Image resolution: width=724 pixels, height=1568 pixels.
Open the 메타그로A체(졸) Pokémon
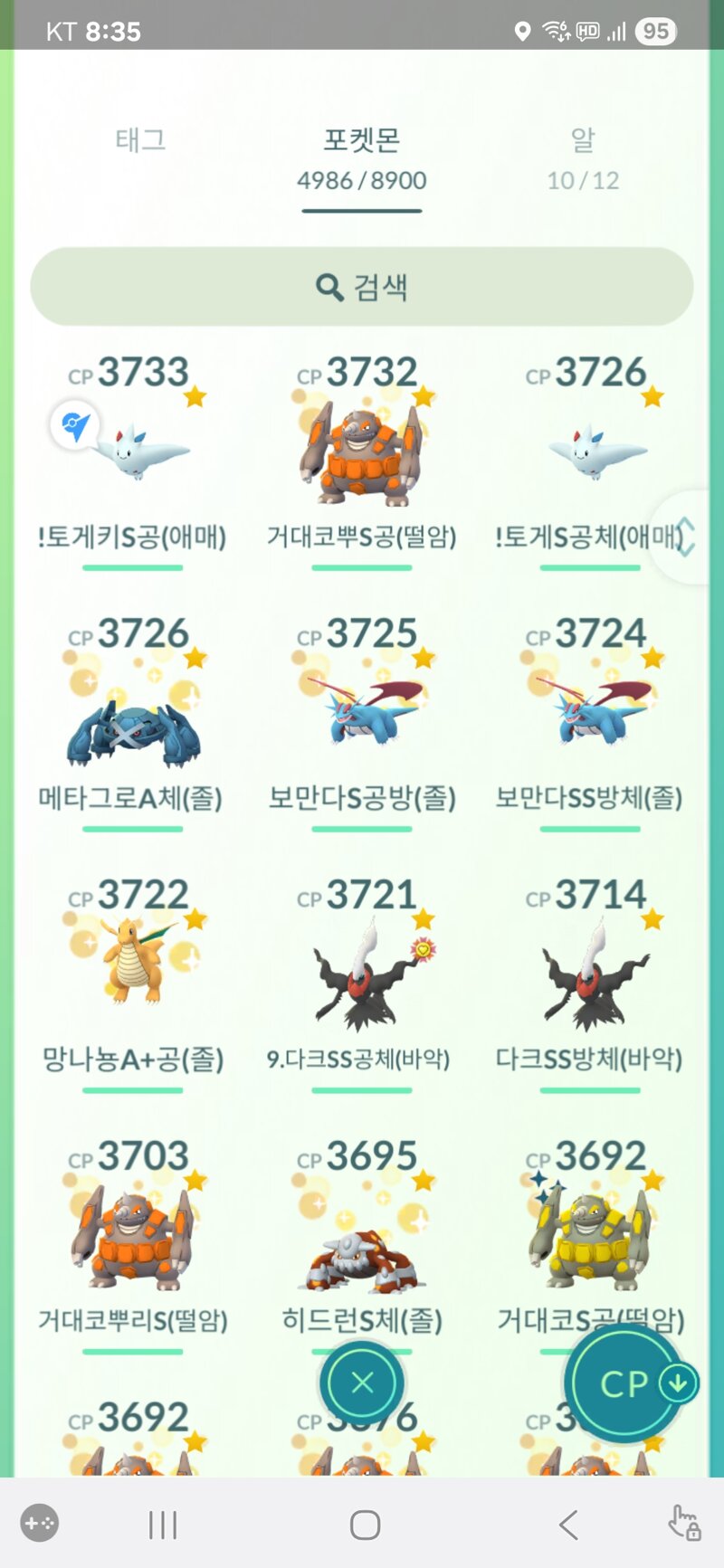pos(132,723)
